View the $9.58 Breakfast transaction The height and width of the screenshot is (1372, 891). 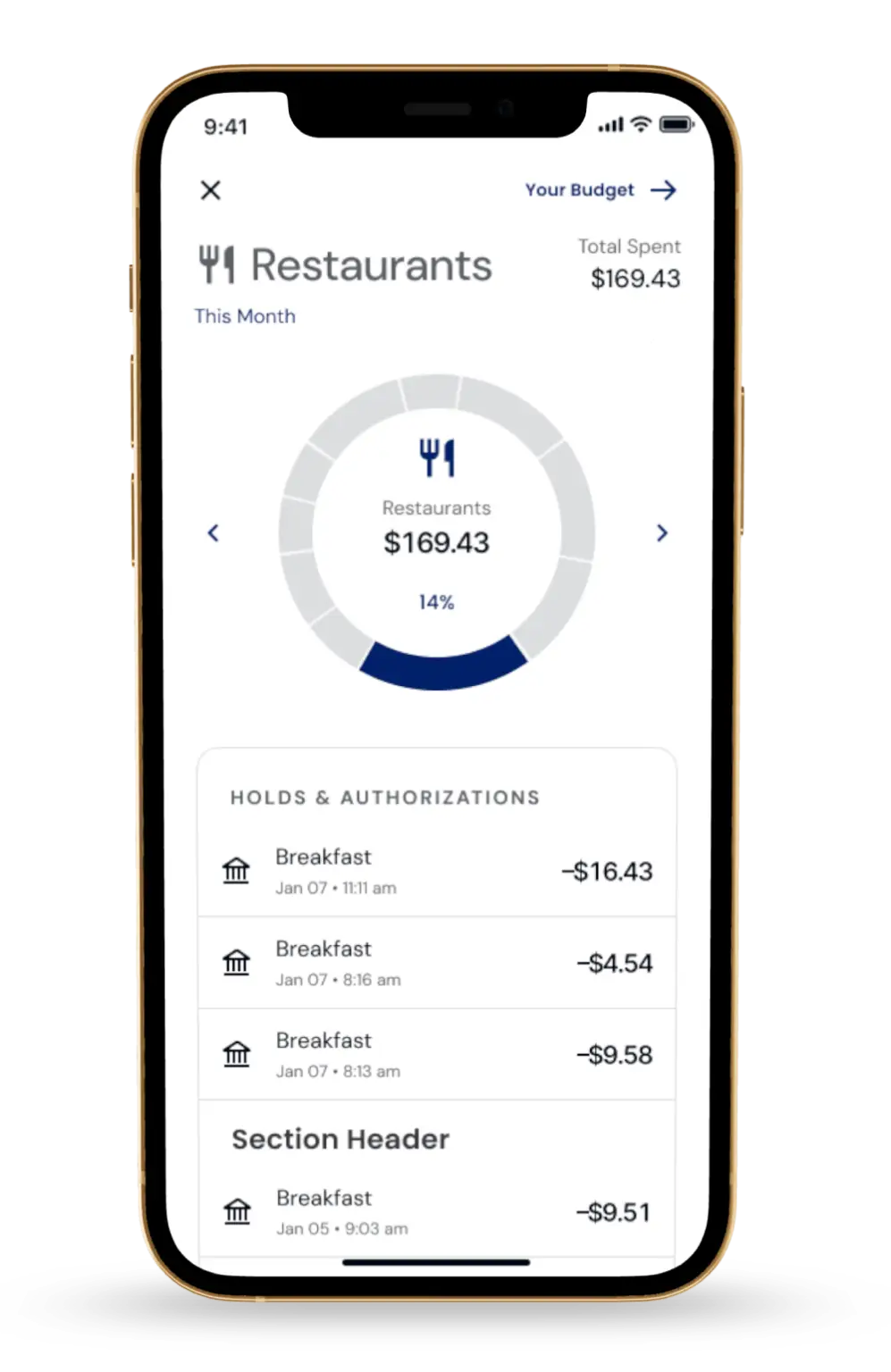436,1055
